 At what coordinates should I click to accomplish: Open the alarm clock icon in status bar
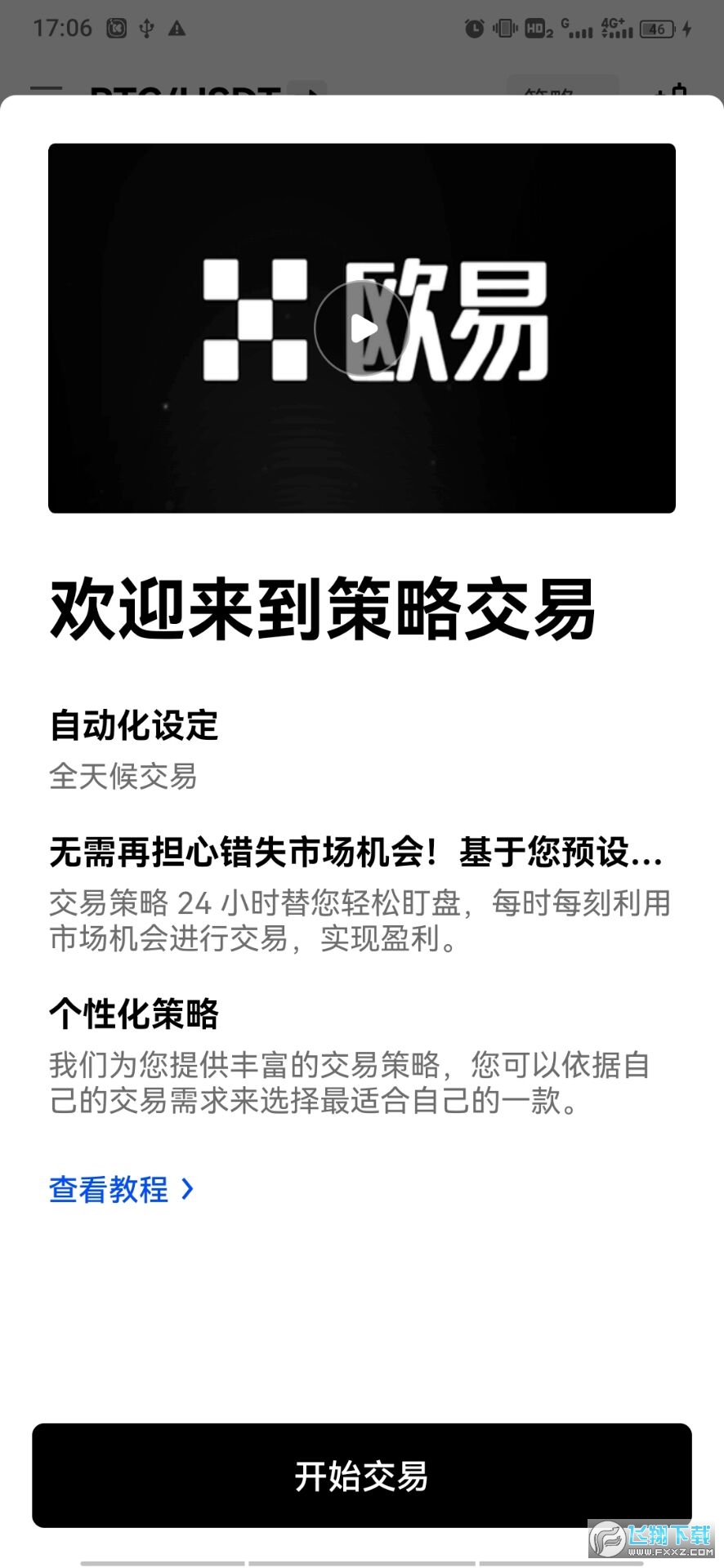pos(472,26)
